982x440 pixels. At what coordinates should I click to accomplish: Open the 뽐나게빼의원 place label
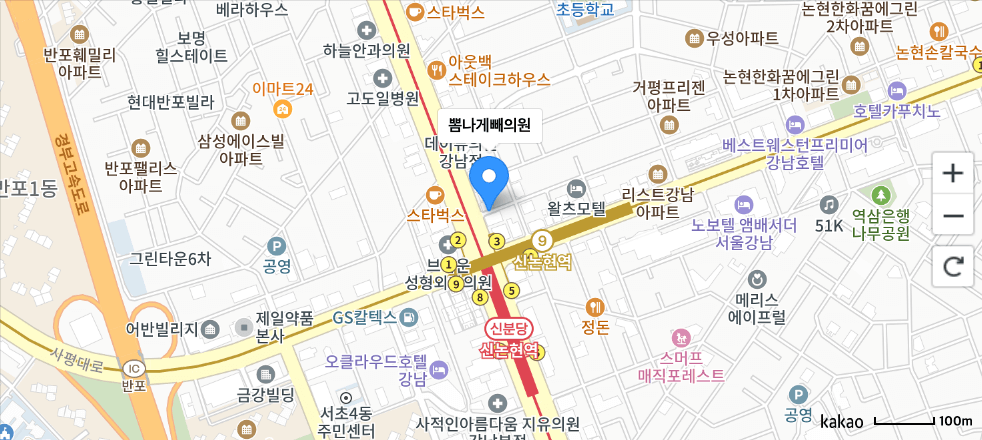489,126
